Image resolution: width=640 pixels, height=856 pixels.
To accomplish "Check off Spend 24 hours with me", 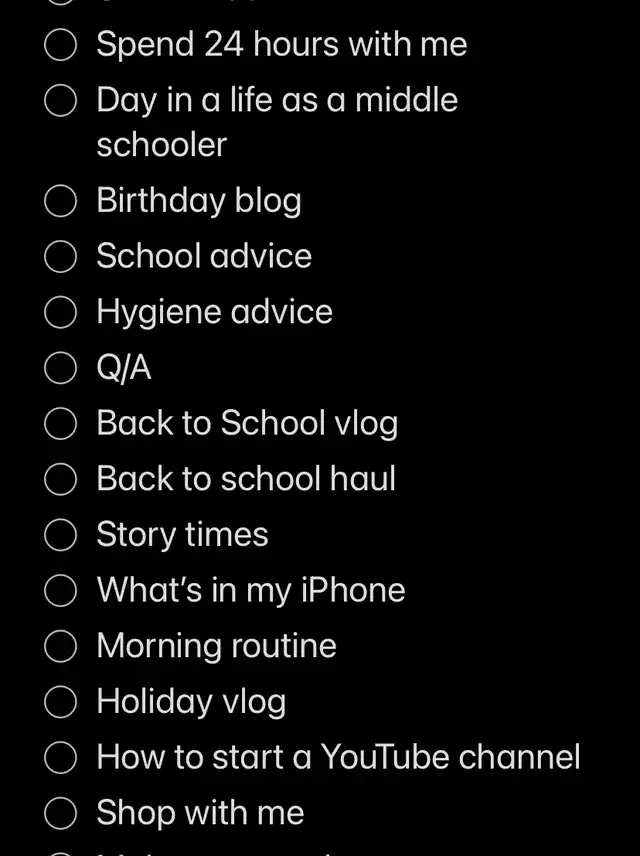I will tap(61, 45).
